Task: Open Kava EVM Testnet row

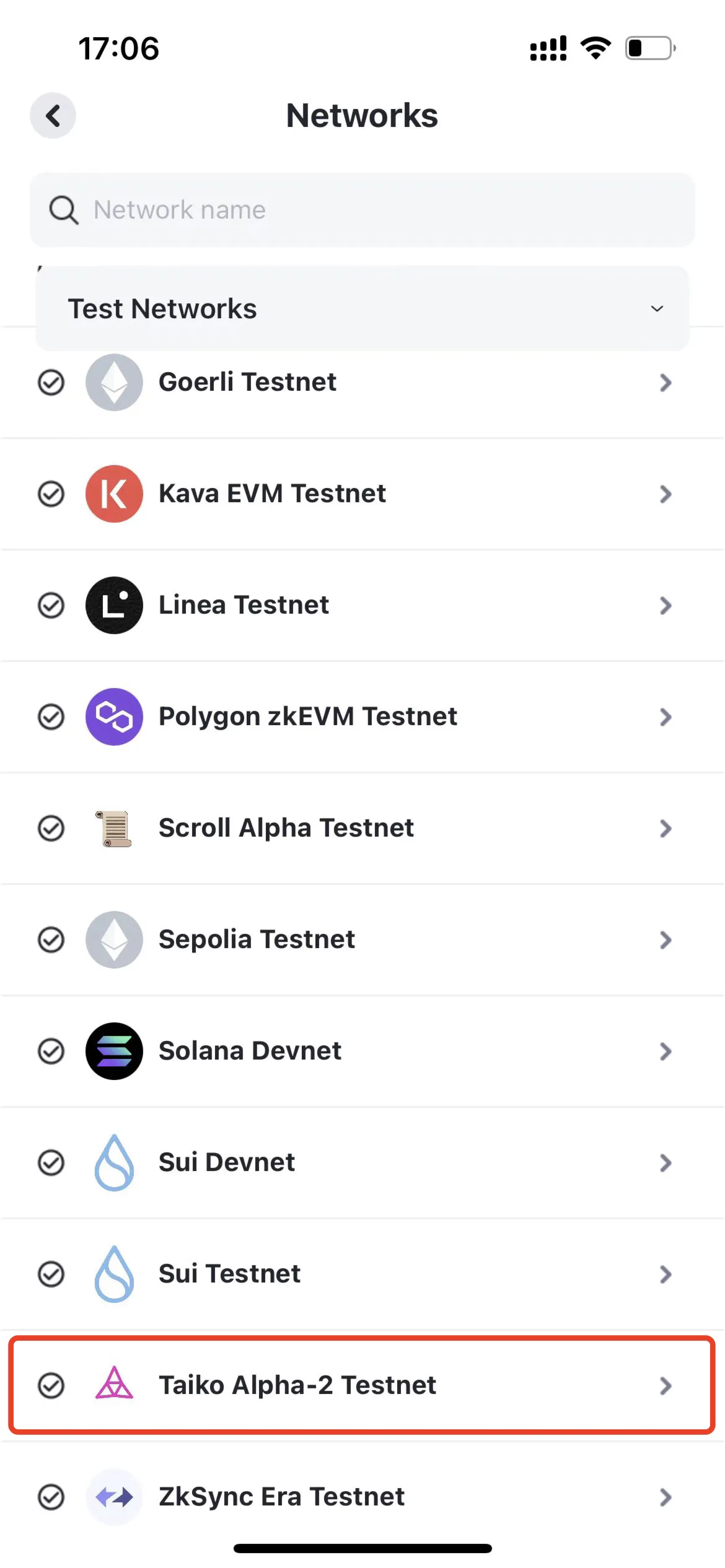Action: pyautogui.click(x=362, y=494)
